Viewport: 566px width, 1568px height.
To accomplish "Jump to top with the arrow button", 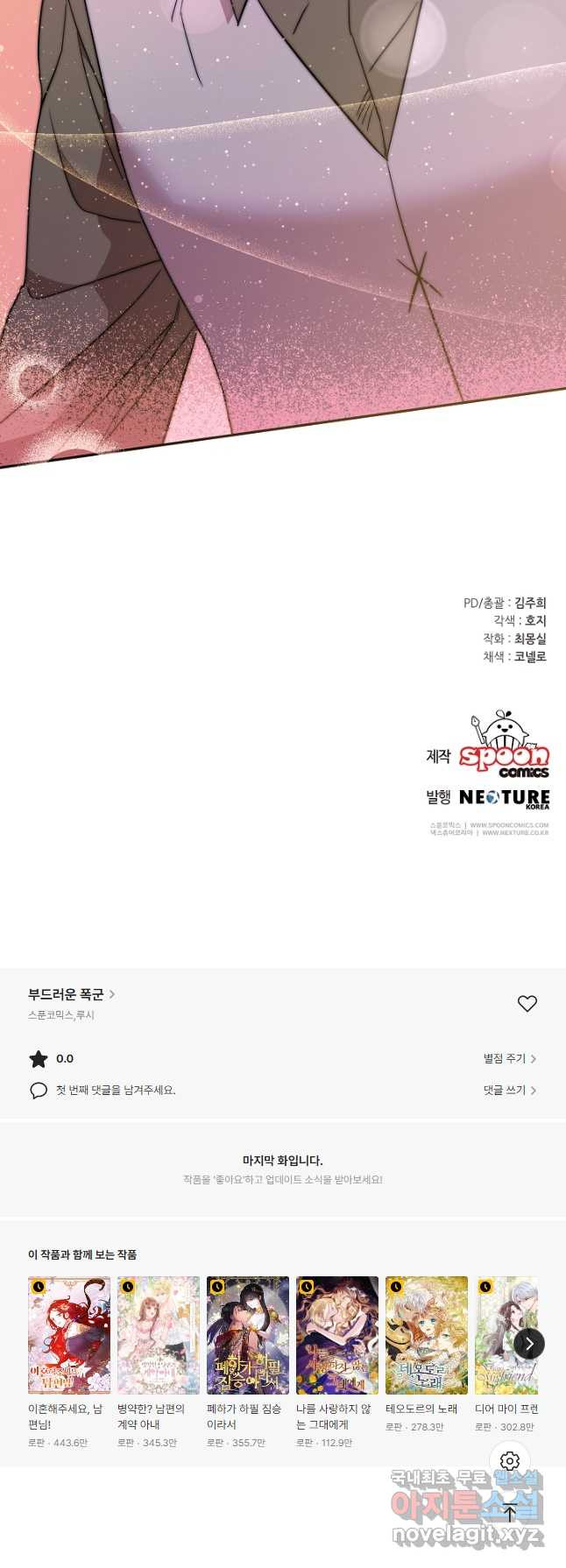I will point(510,1512).
